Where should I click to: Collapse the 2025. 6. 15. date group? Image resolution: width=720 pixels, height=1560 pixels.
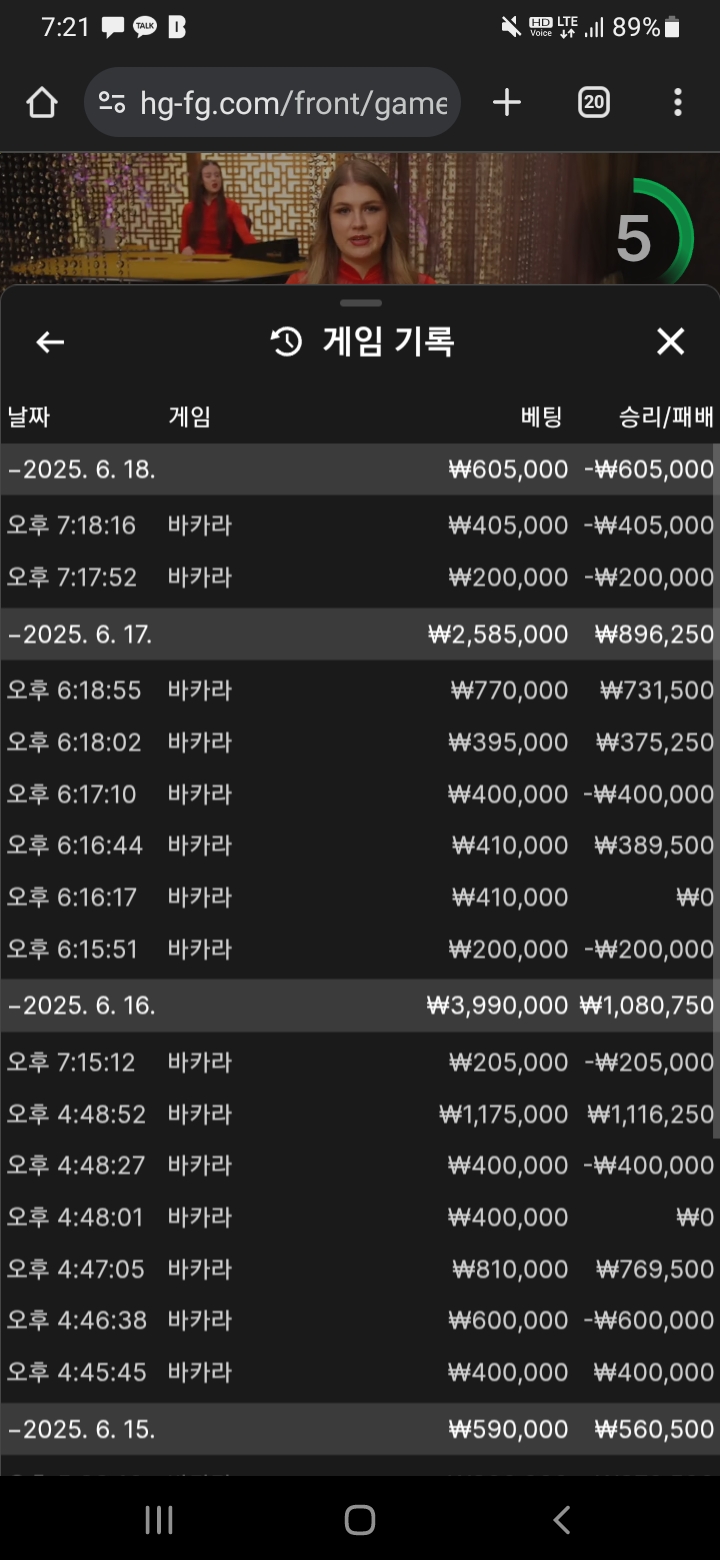point(358,1430)
